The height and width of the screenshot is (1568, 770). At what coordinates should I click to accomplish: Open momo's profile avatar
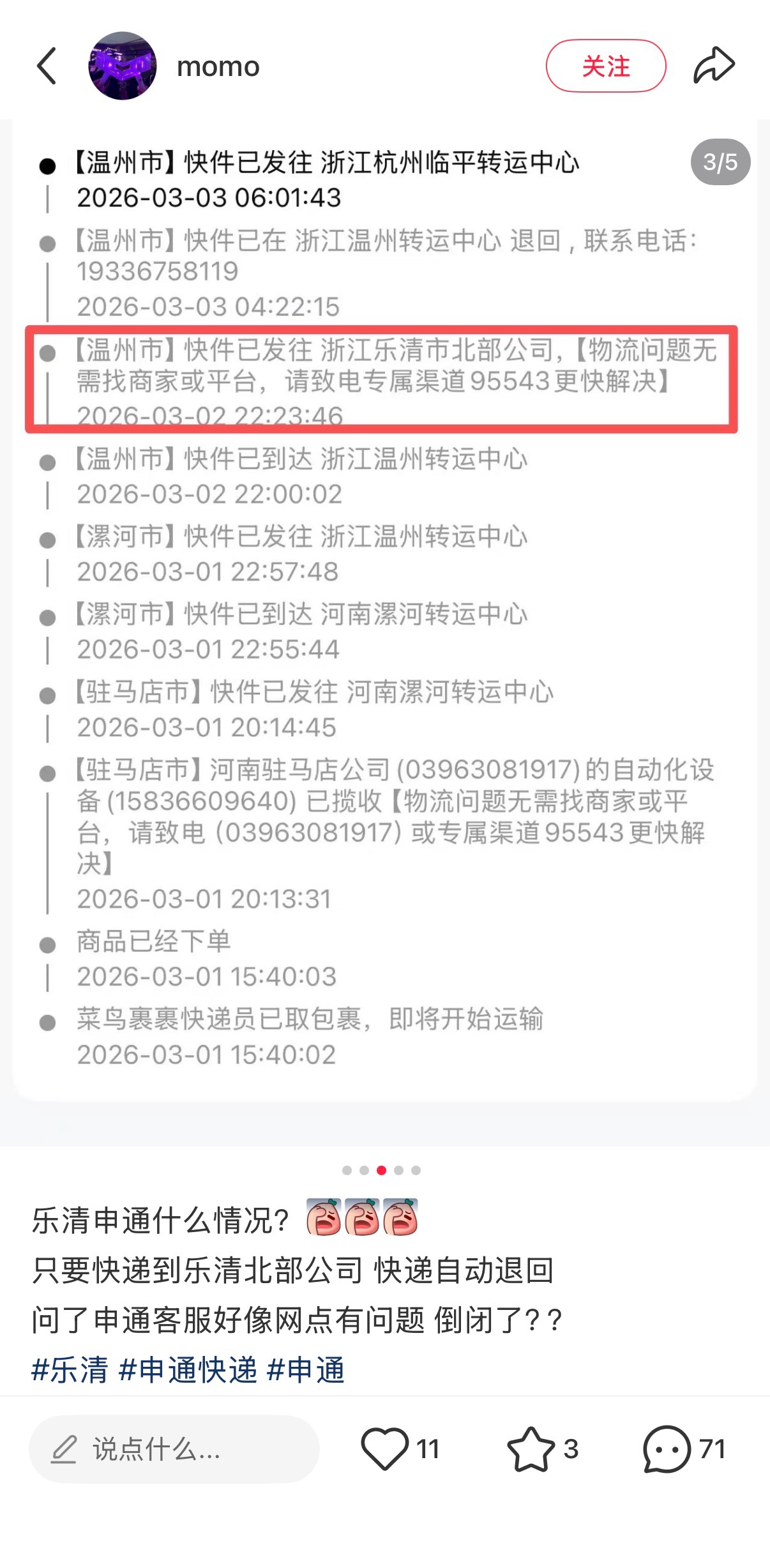pyautogui.click(x=122, y=66)
